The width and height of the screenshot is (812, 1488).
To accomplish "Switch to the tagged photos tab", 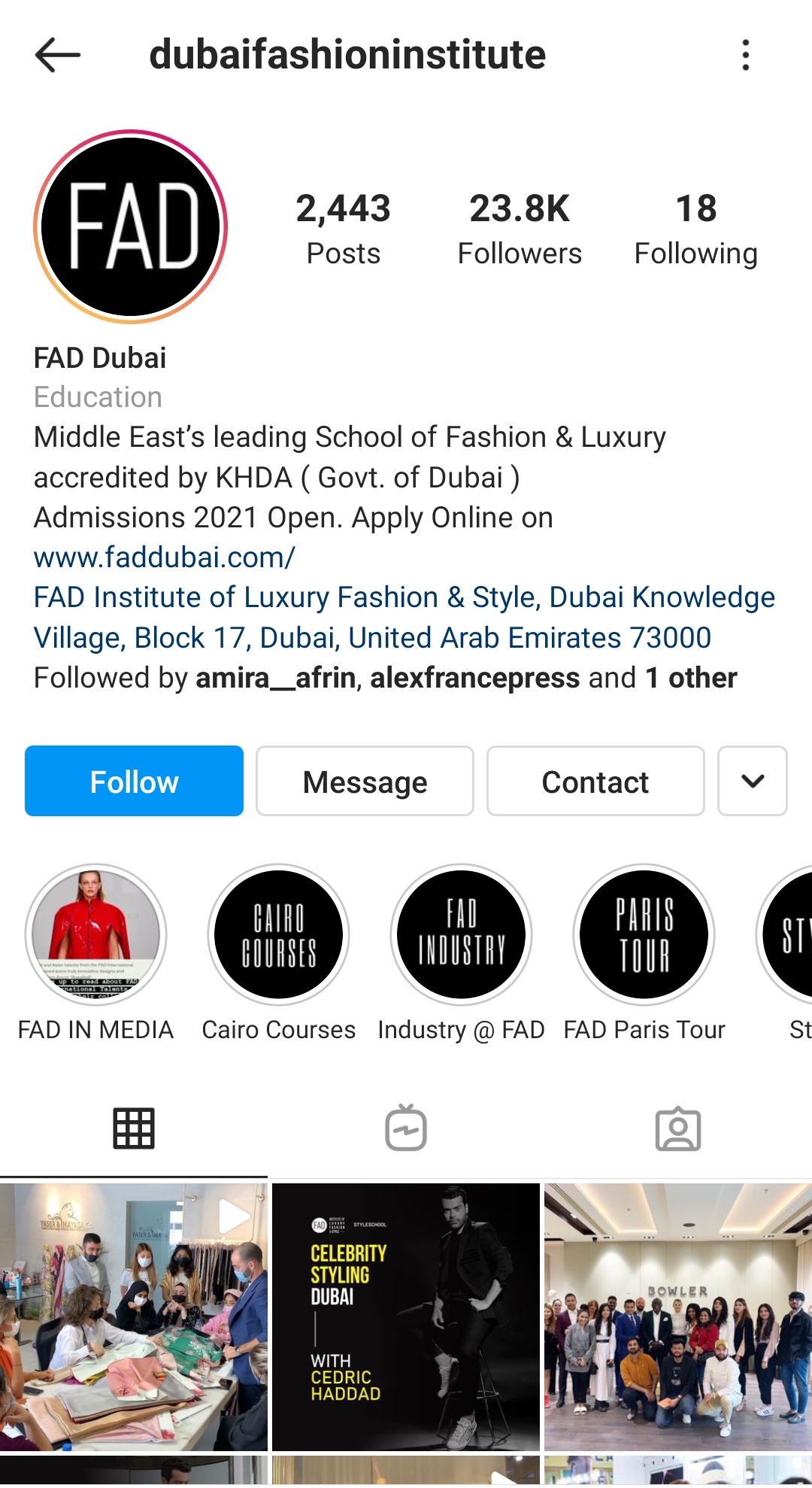I will [678, 1128].
